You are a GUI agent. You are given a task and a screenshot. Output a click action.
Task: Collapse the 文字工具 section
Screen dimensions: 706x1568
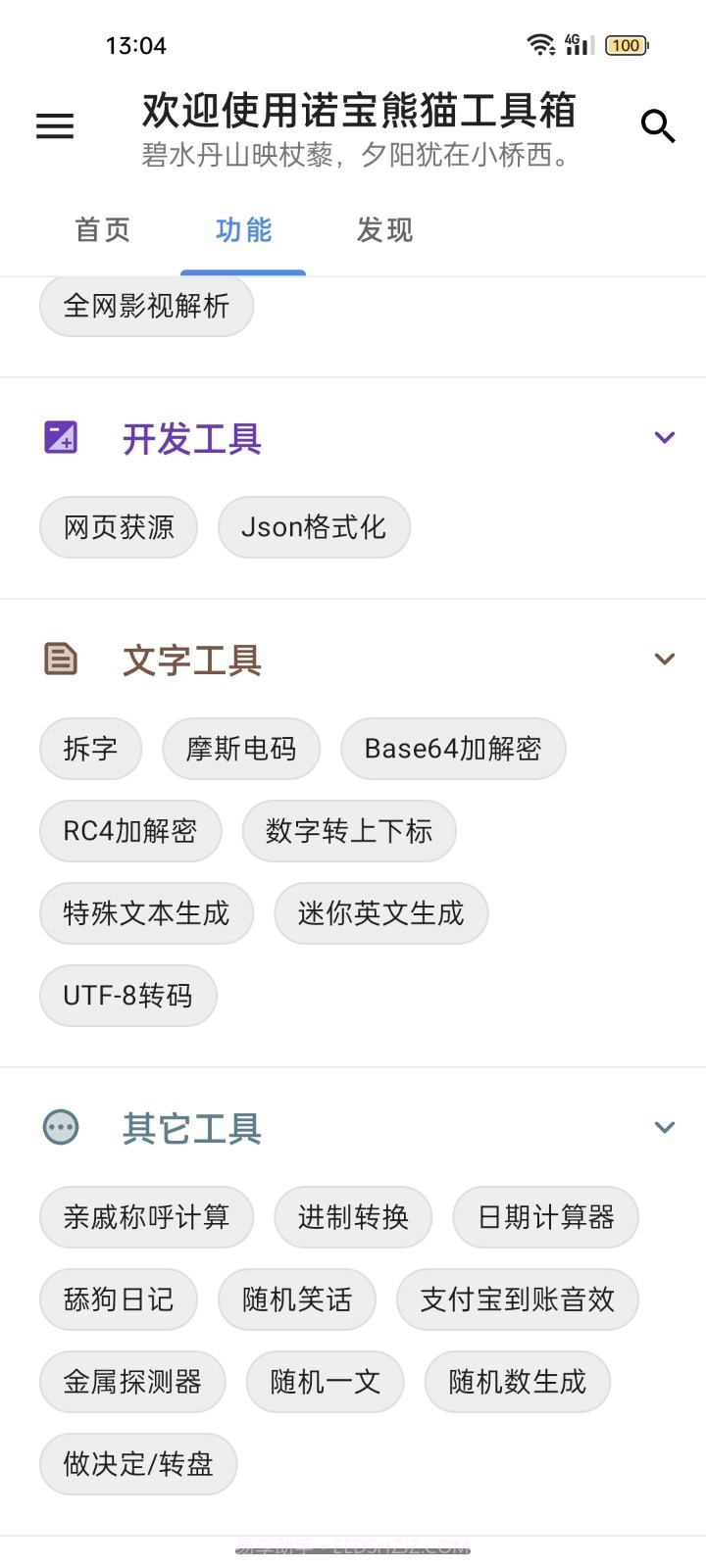665,659
